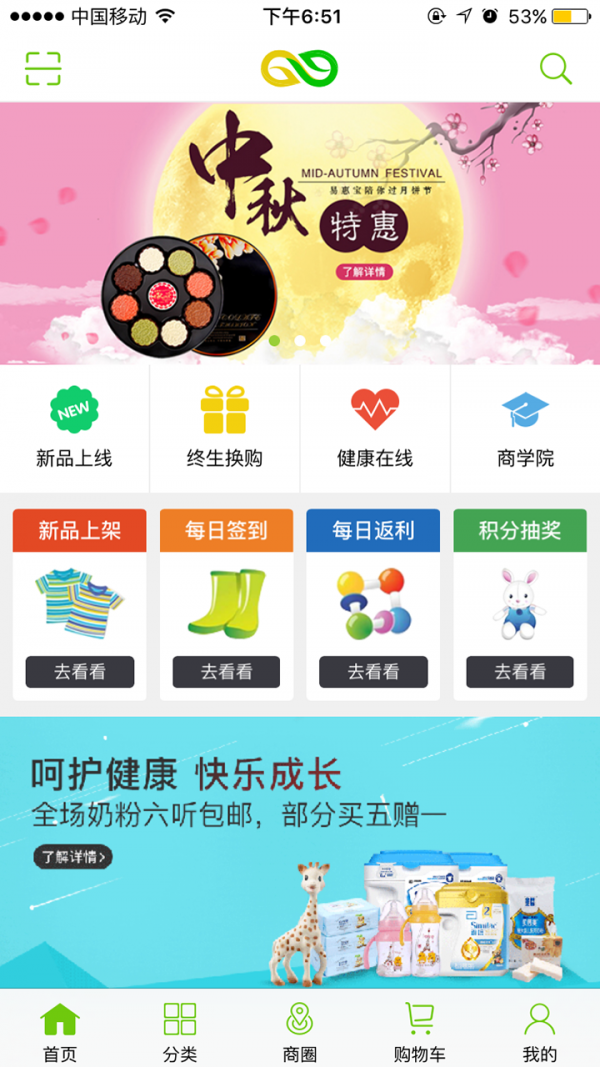The width and height of the screenshot is (600, 1067).
Task: Open 新品上线 new arrivals shortcut
Action: click(74, 428)
